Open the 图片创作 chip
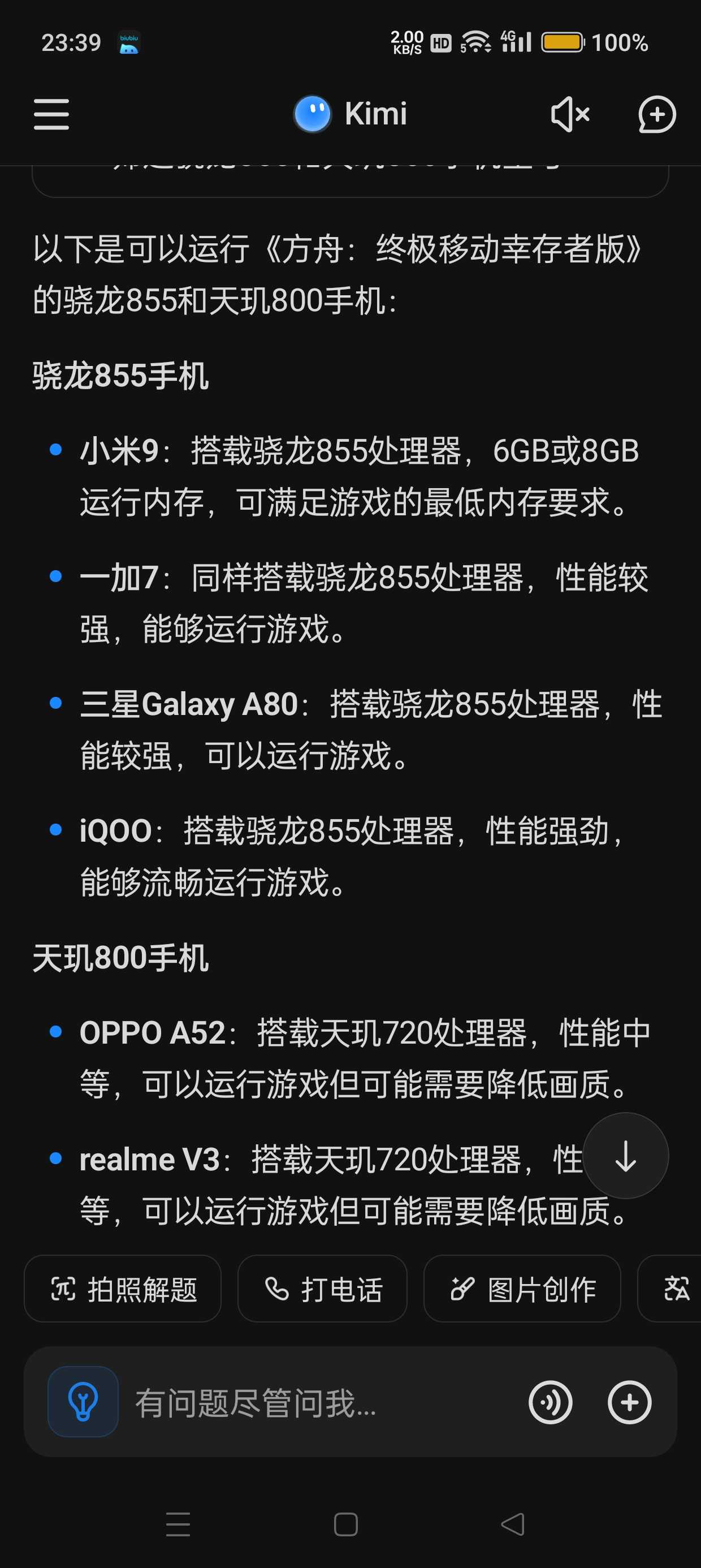Viewport: 701px width, 1568px height. [x=522, y=1289]
